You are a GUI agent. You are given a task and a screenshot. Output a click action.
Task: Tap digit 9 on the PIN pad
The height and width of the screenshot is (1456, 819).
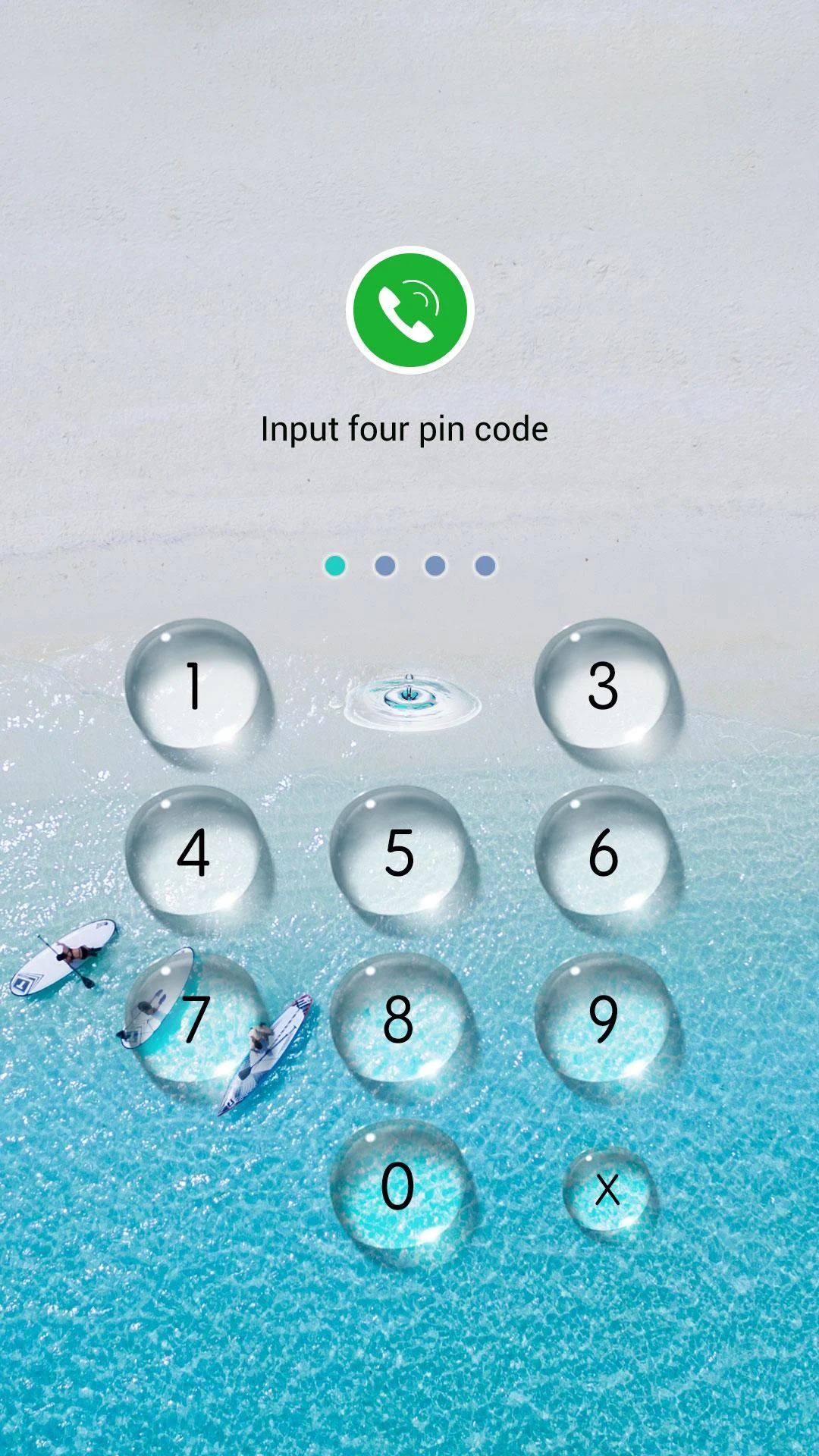[x=604, y=1018]
